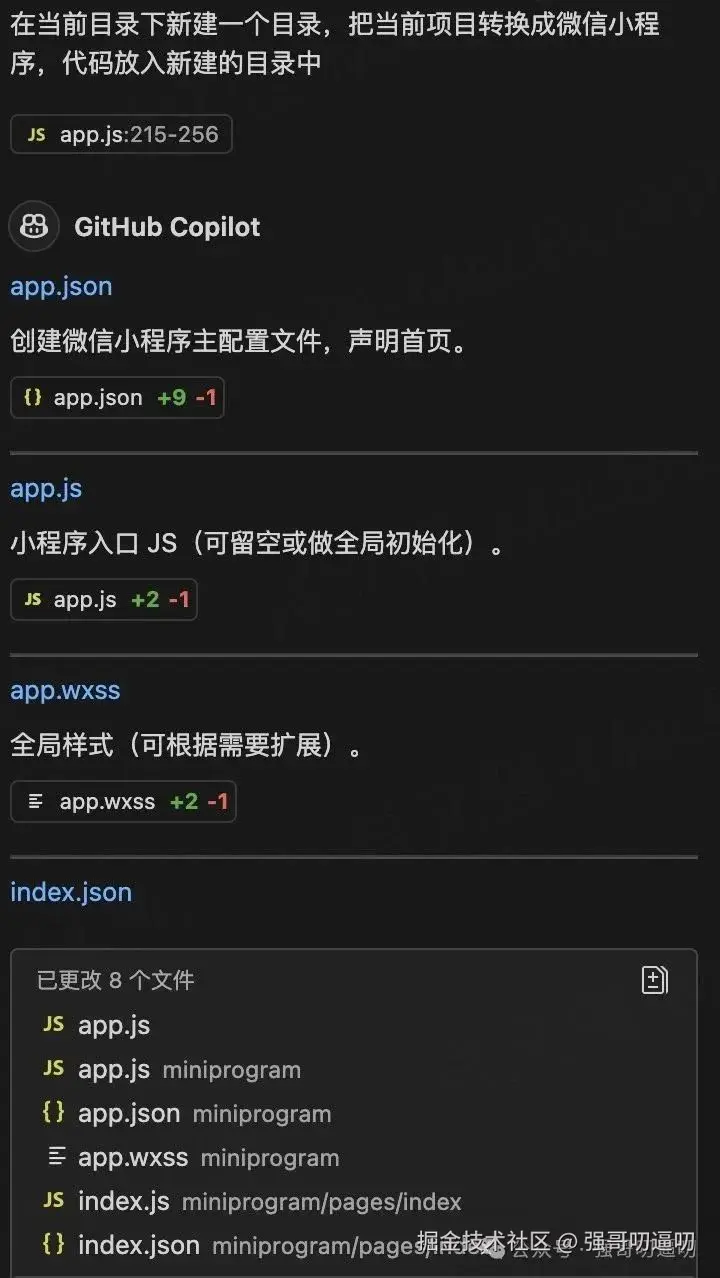Collapse the 已更改 8 个文件 list

[x=113, y=980]
